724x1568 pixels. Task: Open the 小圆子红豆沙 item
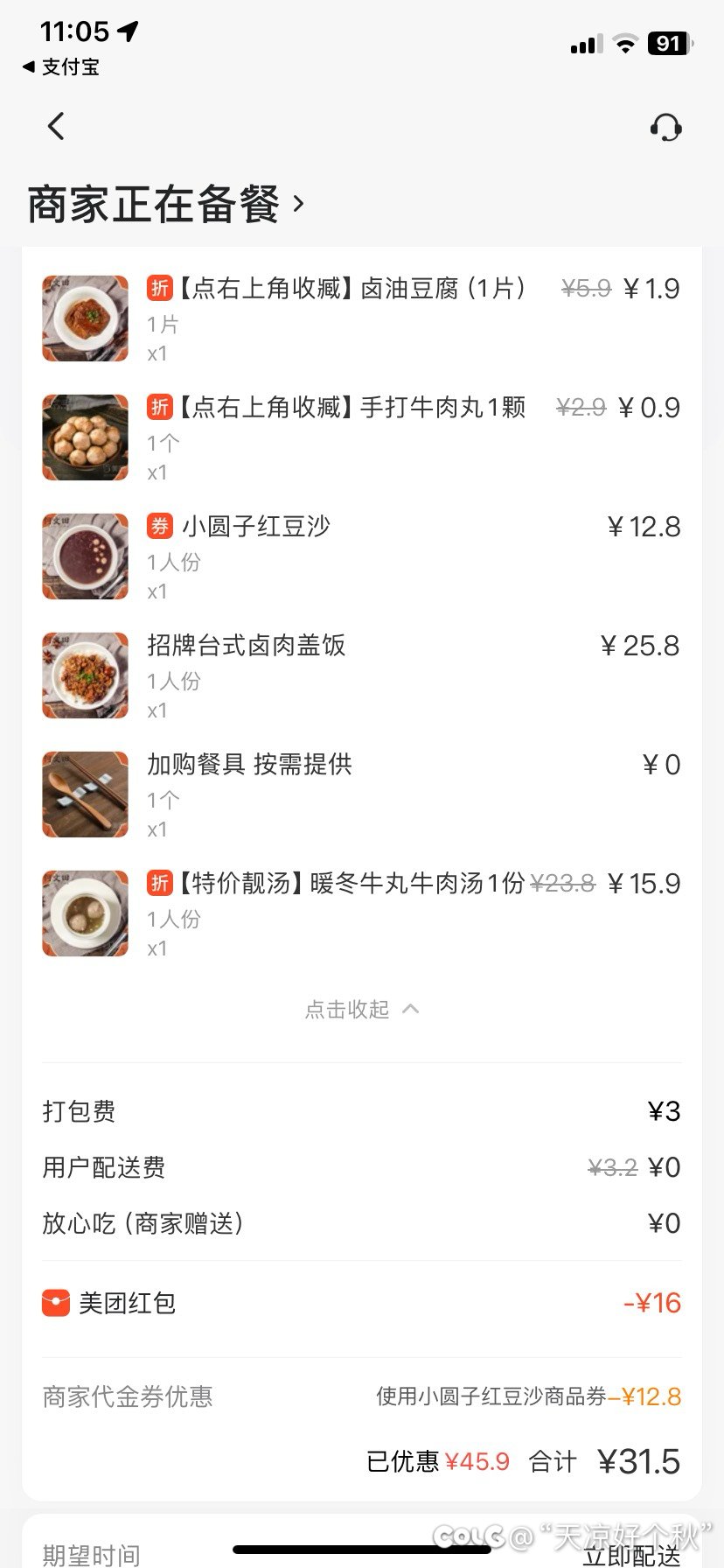coord(256,527)
